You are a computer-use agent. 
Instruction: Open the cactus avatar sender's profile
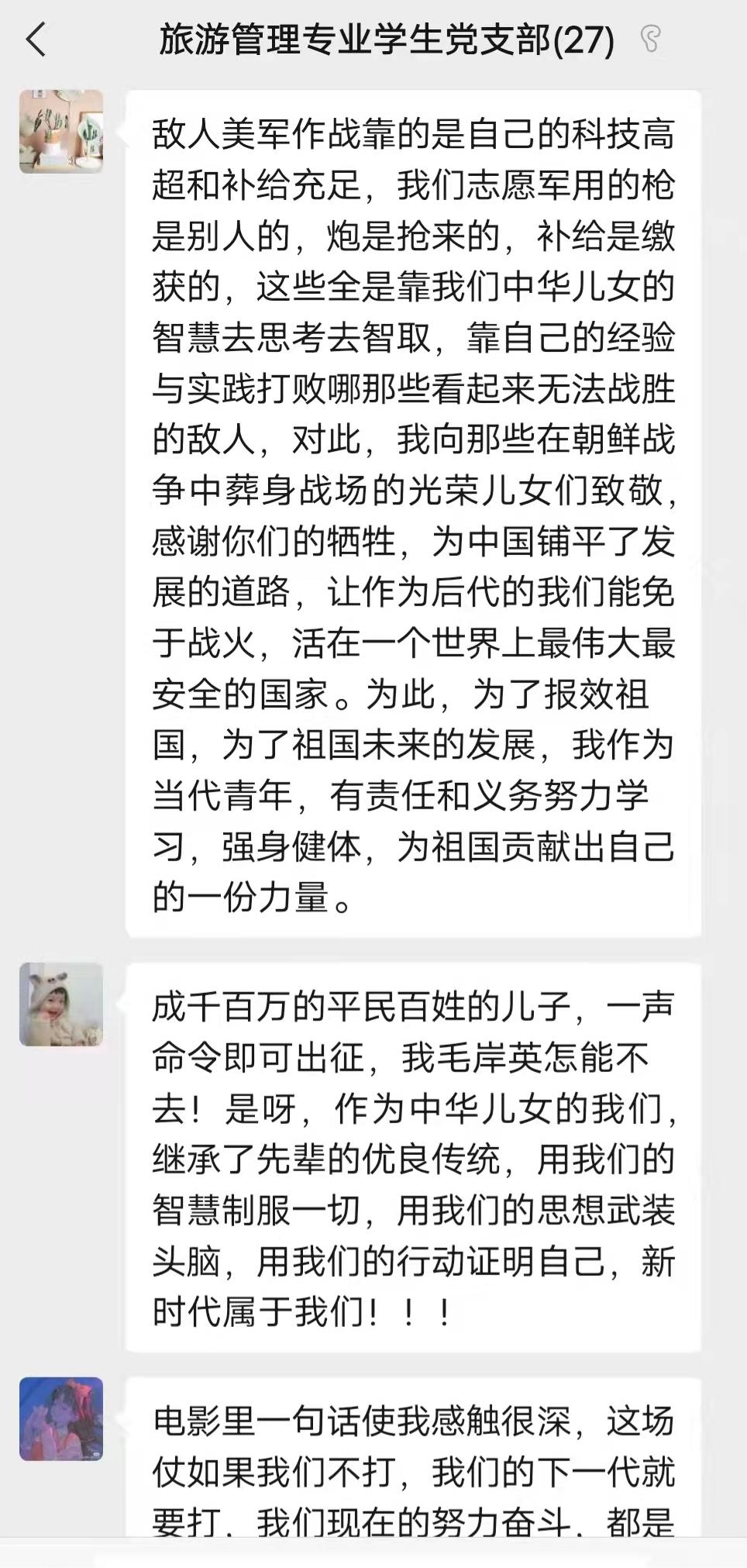[x=61, y=132]
